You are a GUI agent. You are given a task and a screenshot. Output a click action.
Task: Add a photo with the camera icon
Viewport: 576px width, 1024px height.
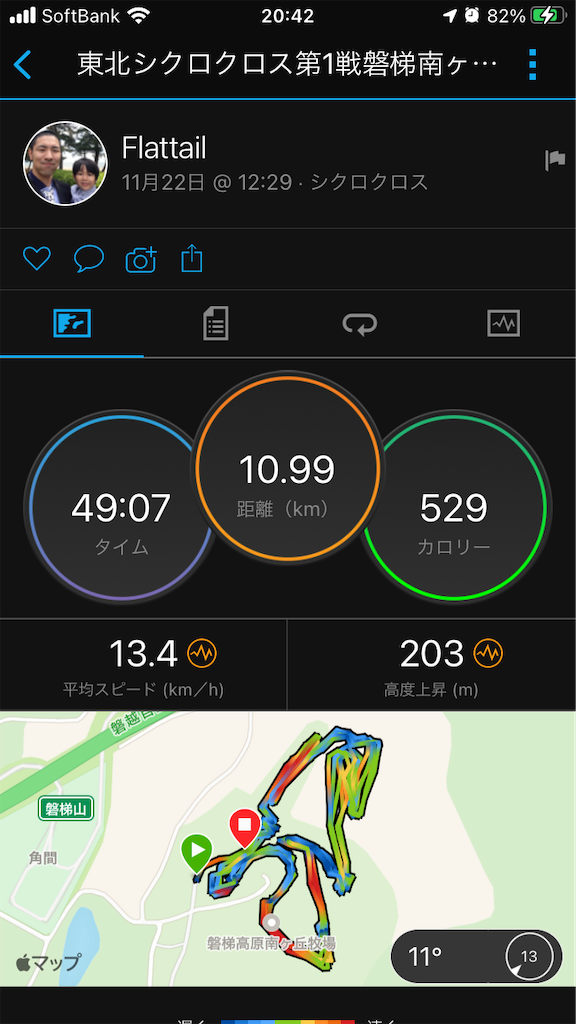tap(141, 259)
